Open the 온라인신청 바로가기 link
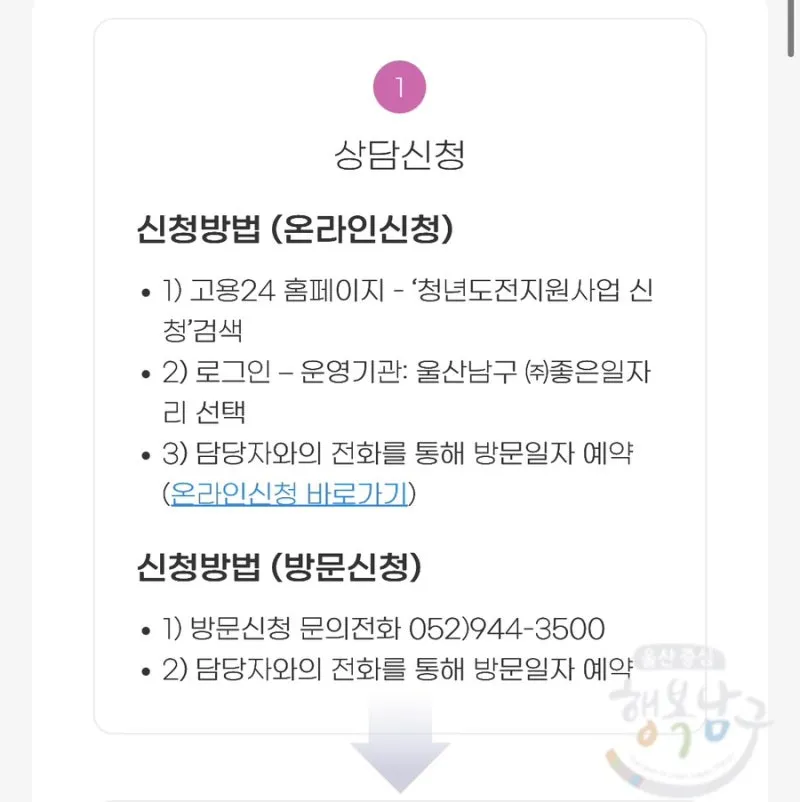Viewport: 800px width, 802px height. click(289, 494)
